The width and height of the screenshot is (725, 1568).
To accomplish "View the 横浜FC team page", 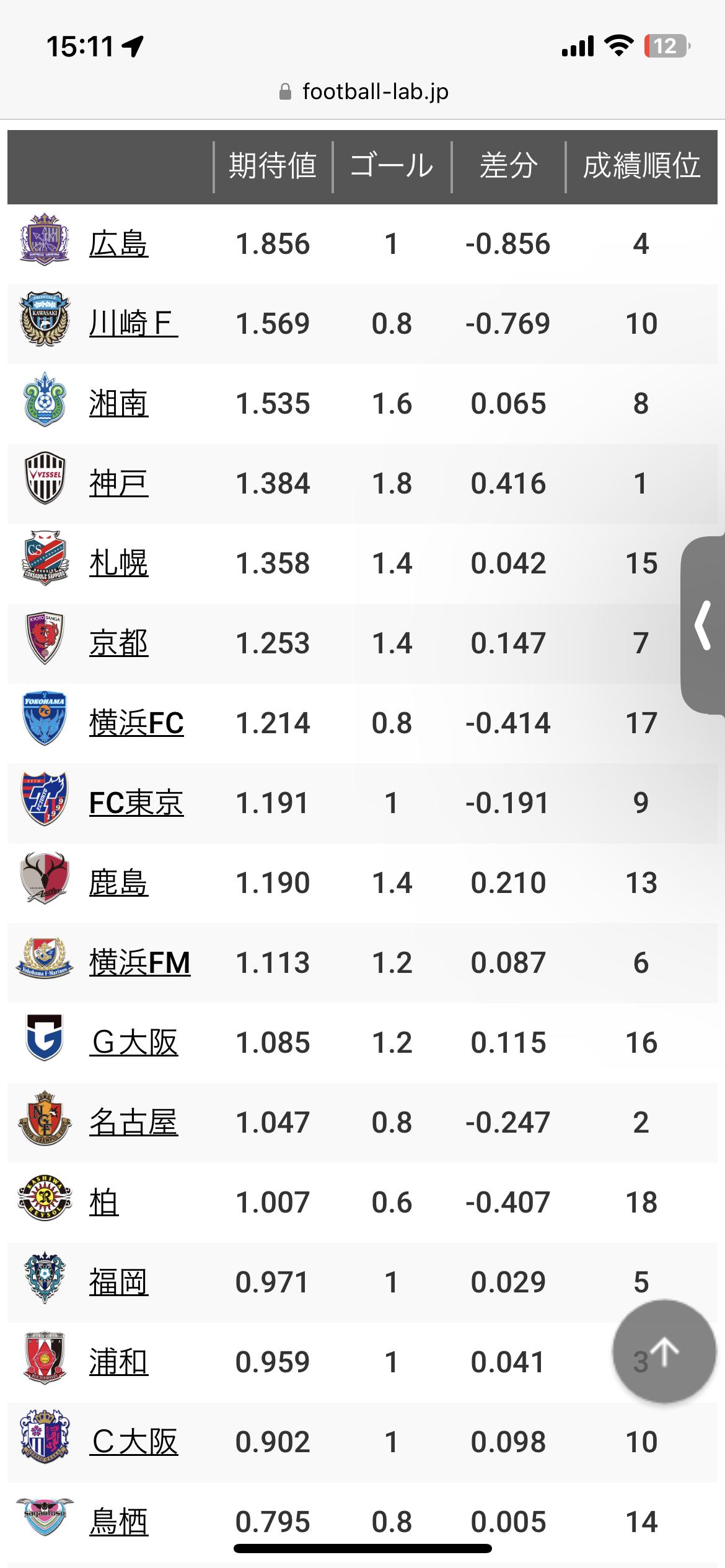I will click(136, 723).
